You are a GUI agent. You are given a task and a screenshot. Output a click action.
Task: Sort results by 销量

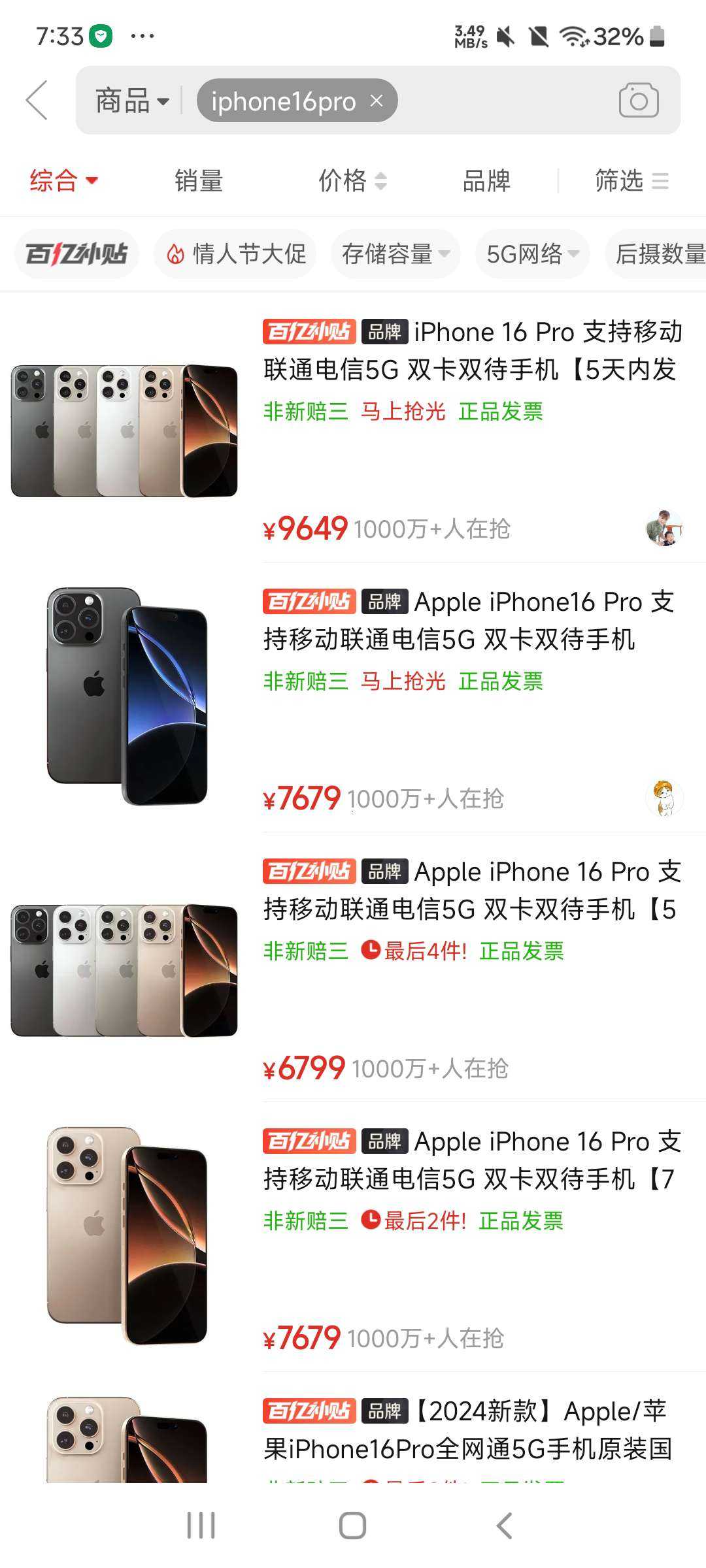(199, 181)
